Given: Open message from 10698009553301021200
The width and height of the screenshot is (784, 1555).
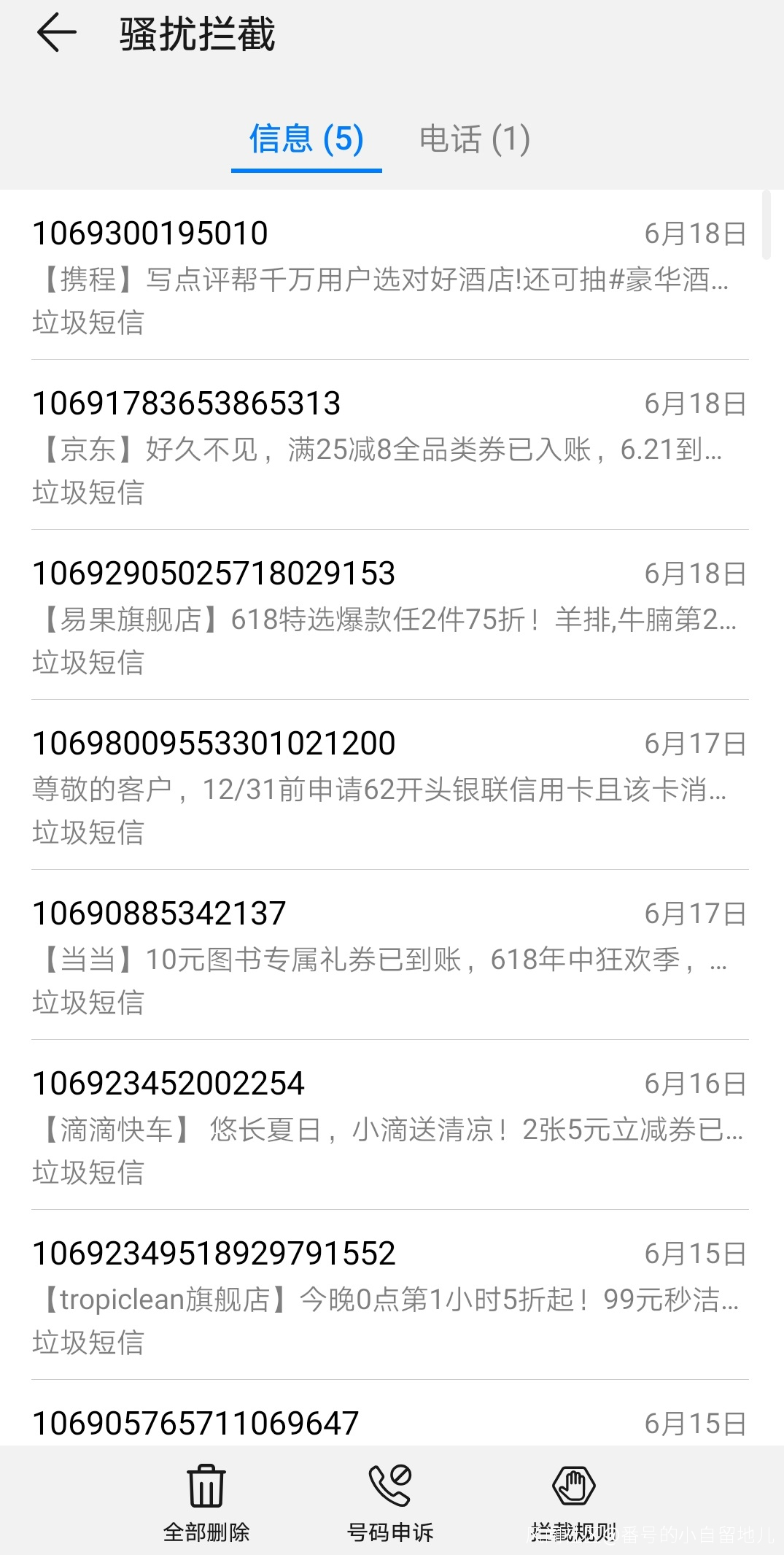Looking at the screenshot, I should coord(389,787).
